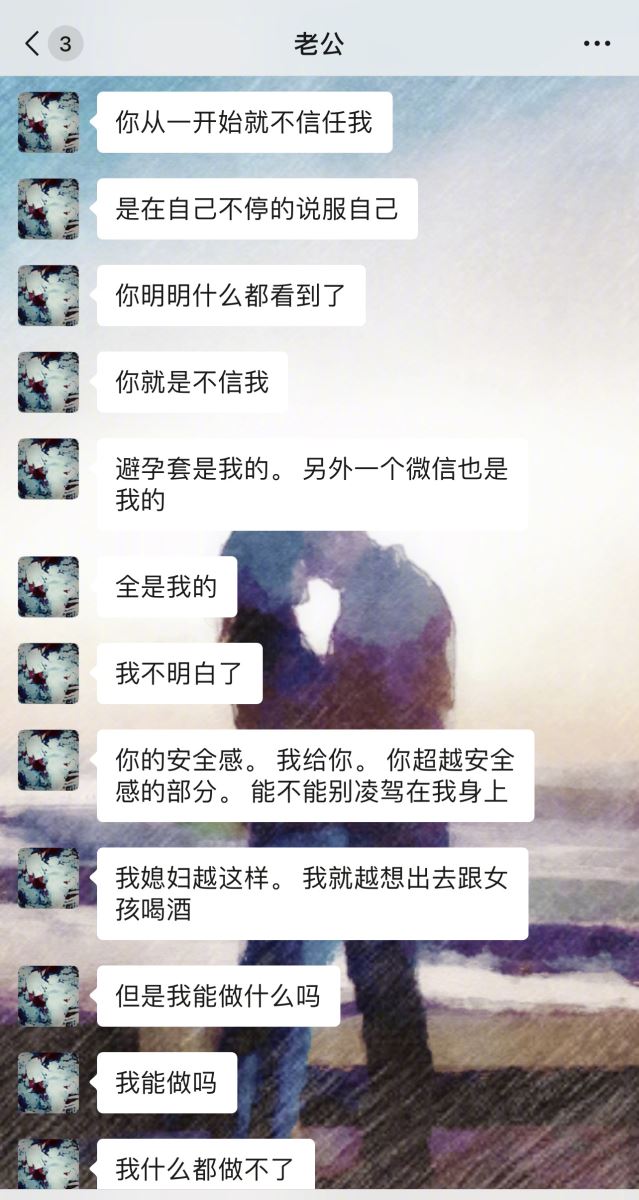Tap avatar beside '全是我的' message
The width and height of the screenshot is (639, 1200).
click(x=48, y=586)
